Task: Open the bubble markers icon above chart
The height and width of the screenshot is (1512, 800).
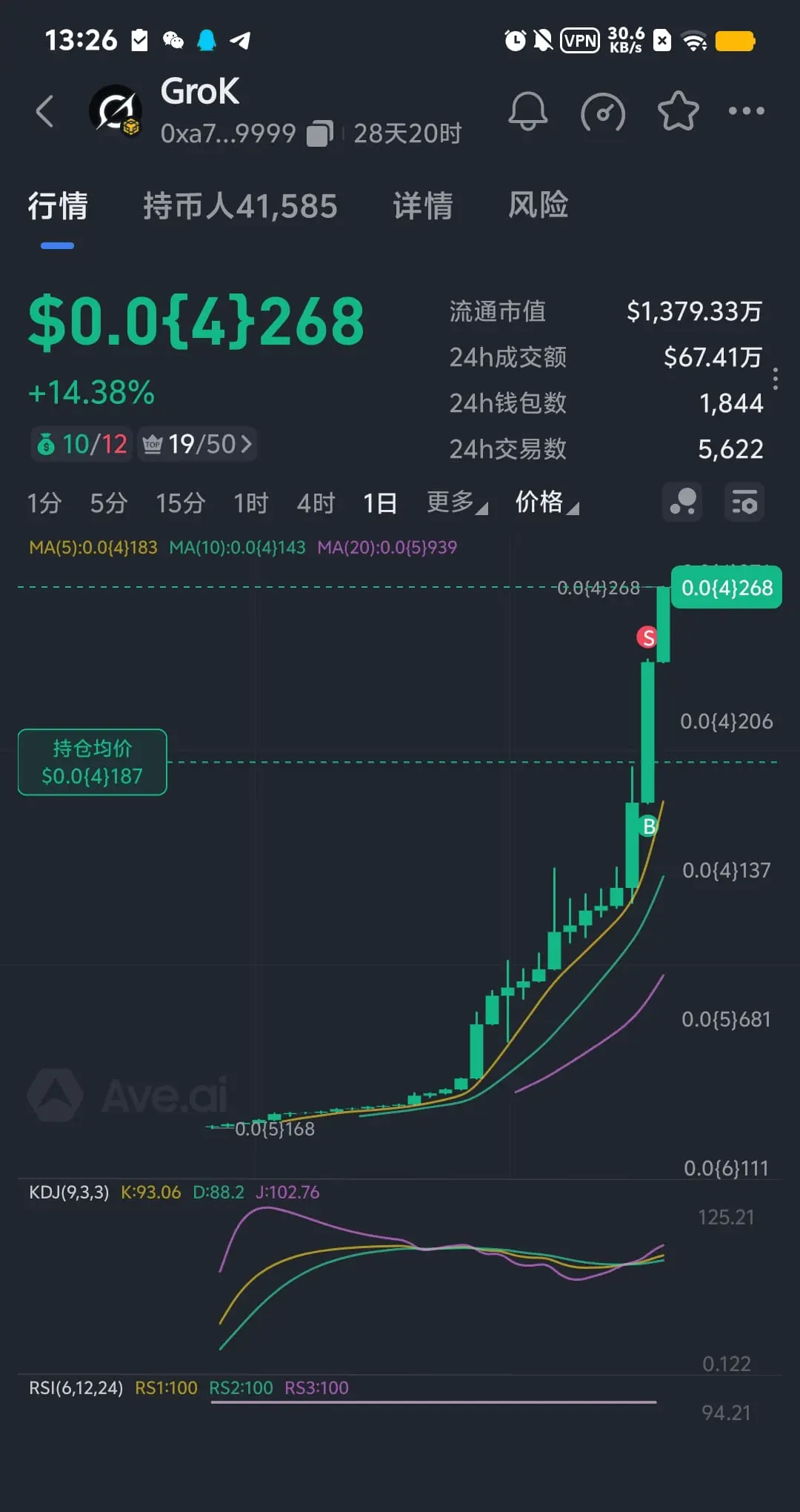Action: [x=682, y=503]
